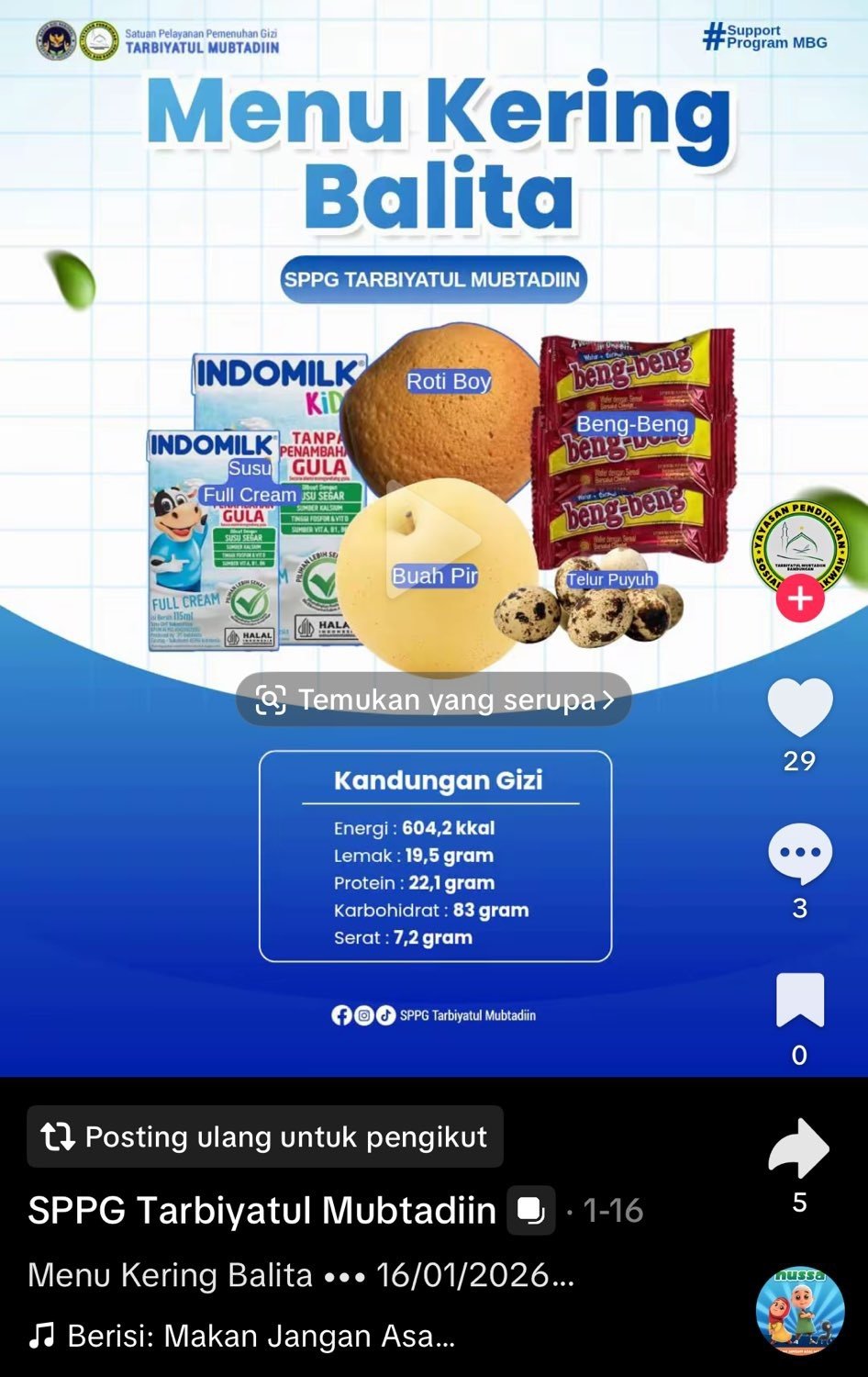Image resolution: width=868 pixels, height=1377 pixels.
Task: Tap Posting ulang untuk pengikut
Action: [x=265, y=1136]
